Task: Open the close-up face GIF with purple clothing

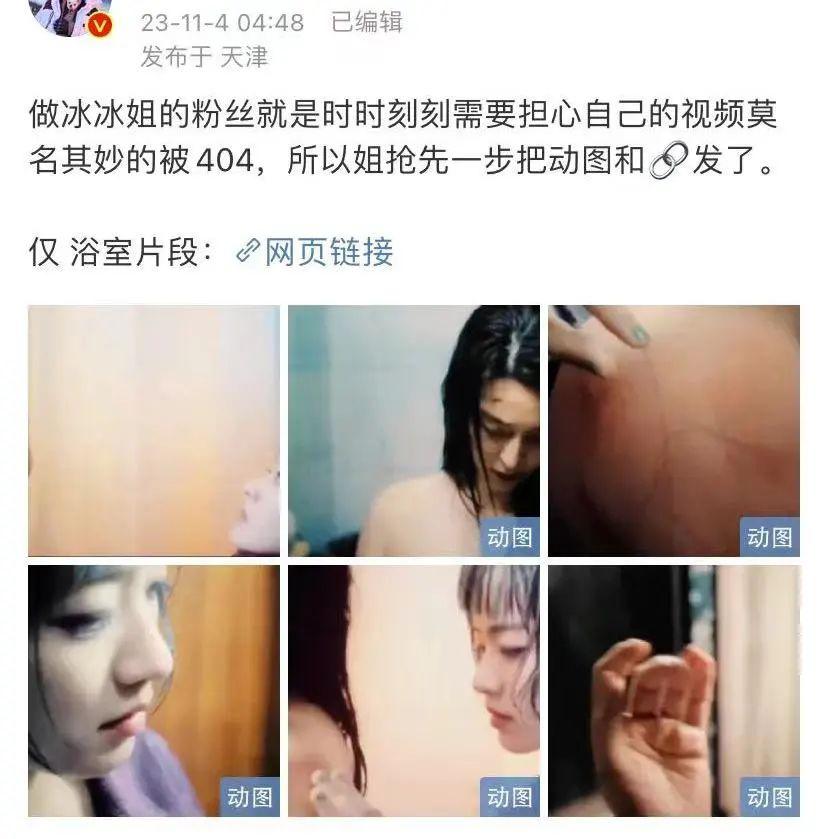Action: coord(154,691)
